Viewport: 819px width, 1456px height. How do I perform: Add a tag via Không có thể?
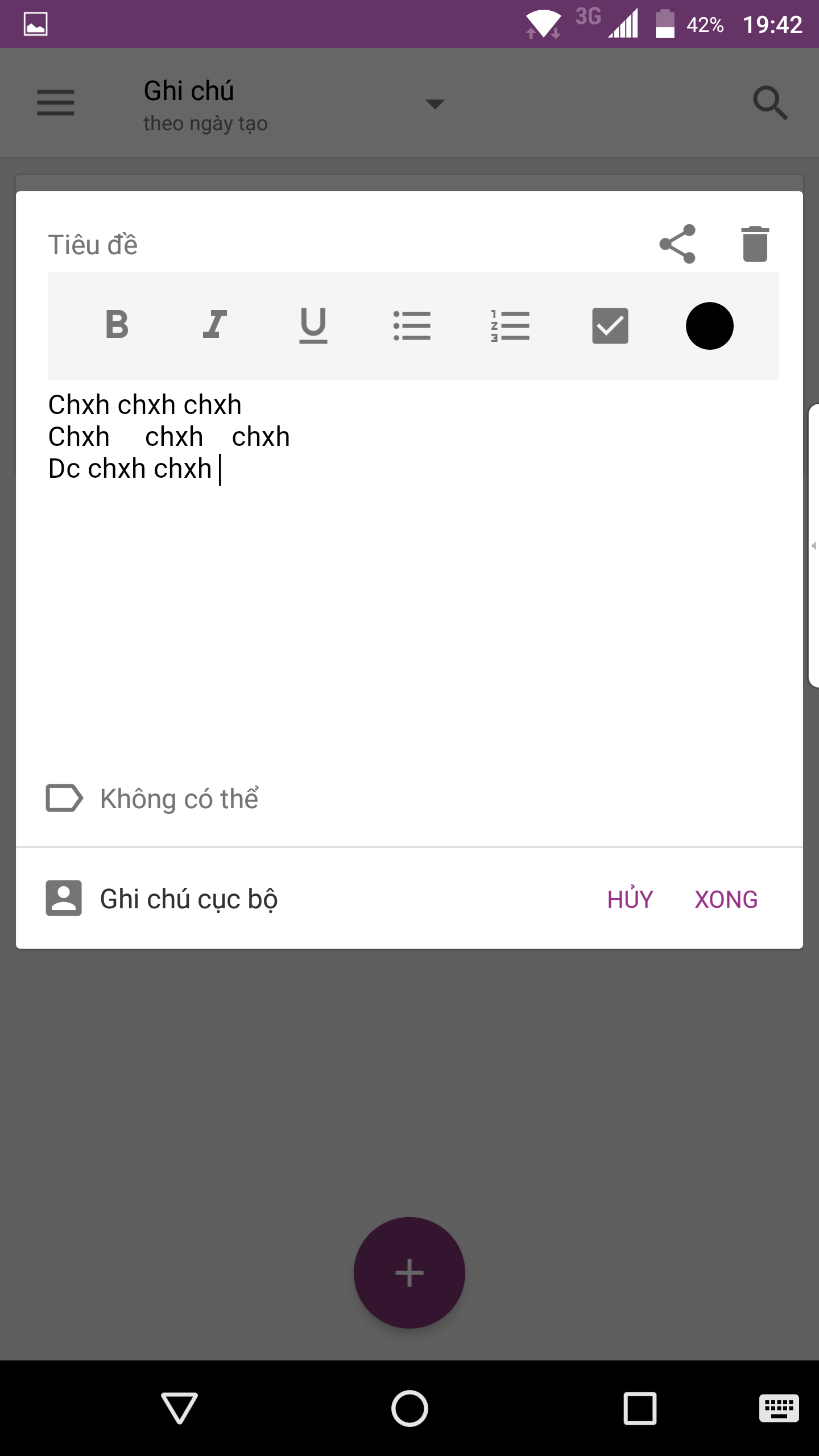(x=152, y=799)
